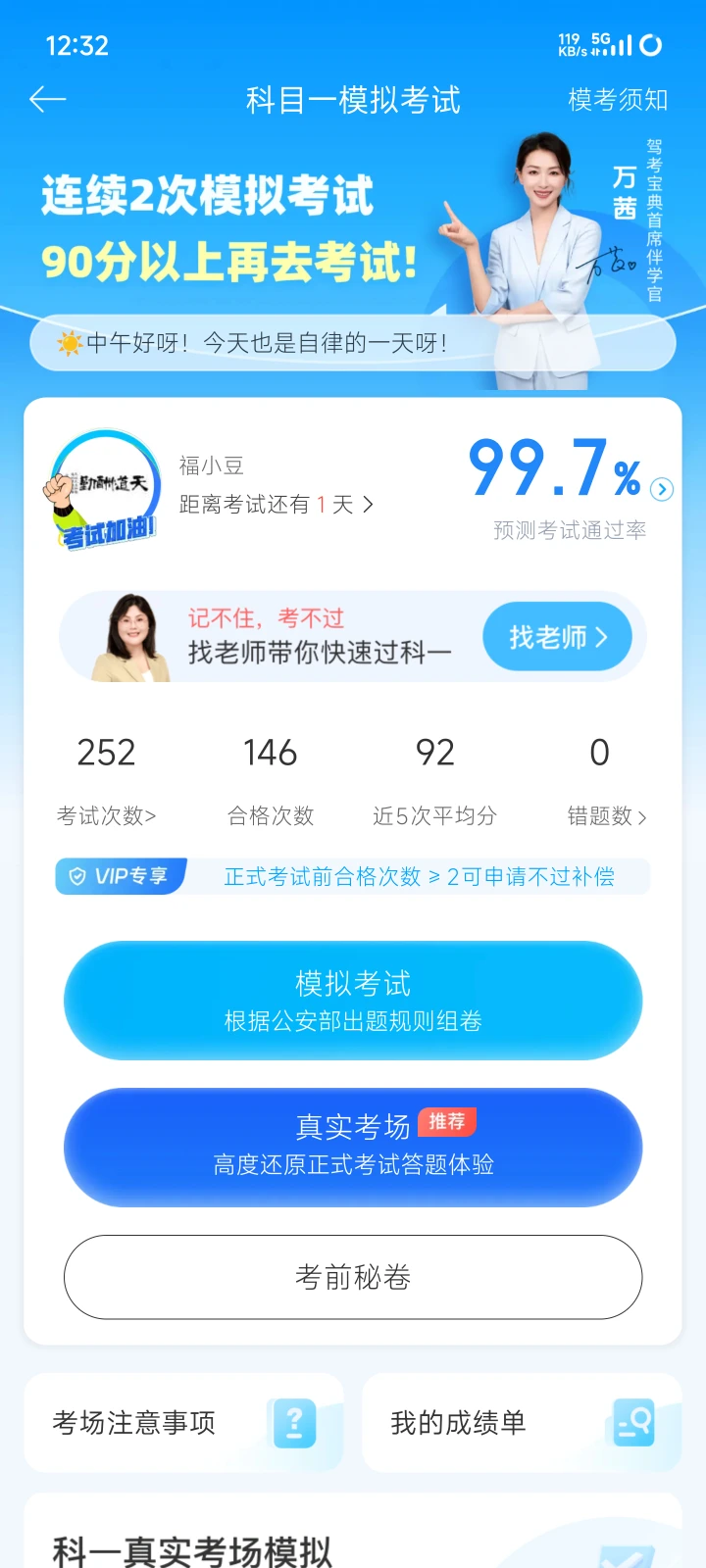
Task: View 考试次数 exam count details
Action: click(x=106, y=815)
